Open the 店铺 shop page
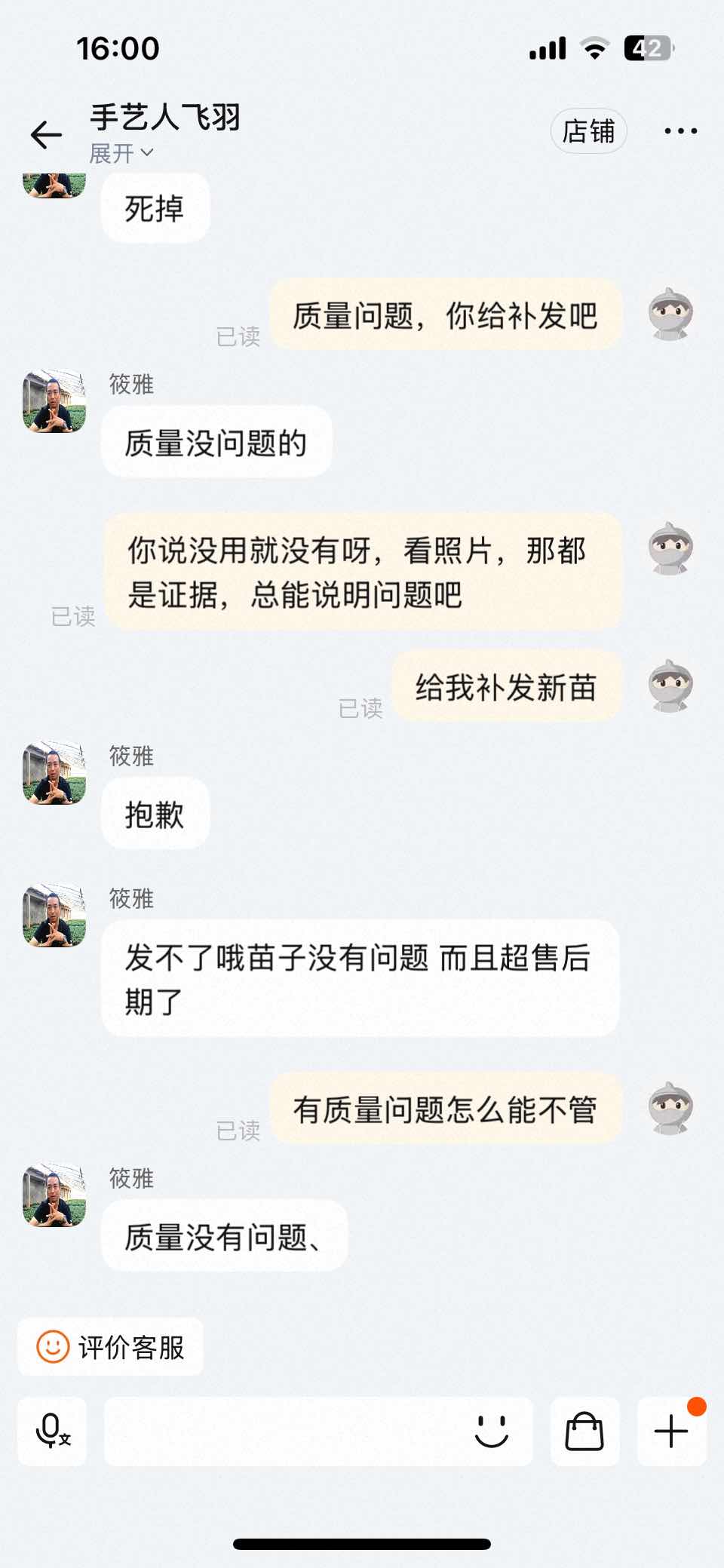 point(588,131)
